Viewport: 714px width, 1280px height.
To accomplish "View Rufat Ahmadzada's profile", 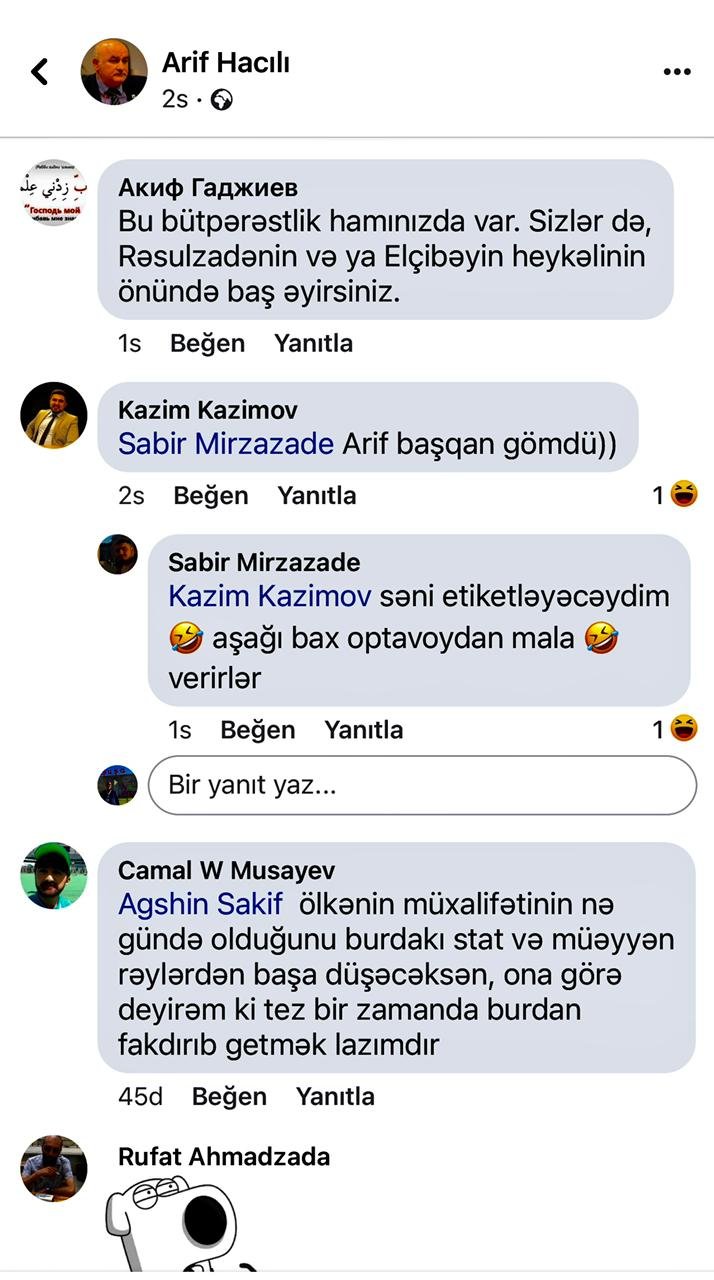I will point(224,1157).
